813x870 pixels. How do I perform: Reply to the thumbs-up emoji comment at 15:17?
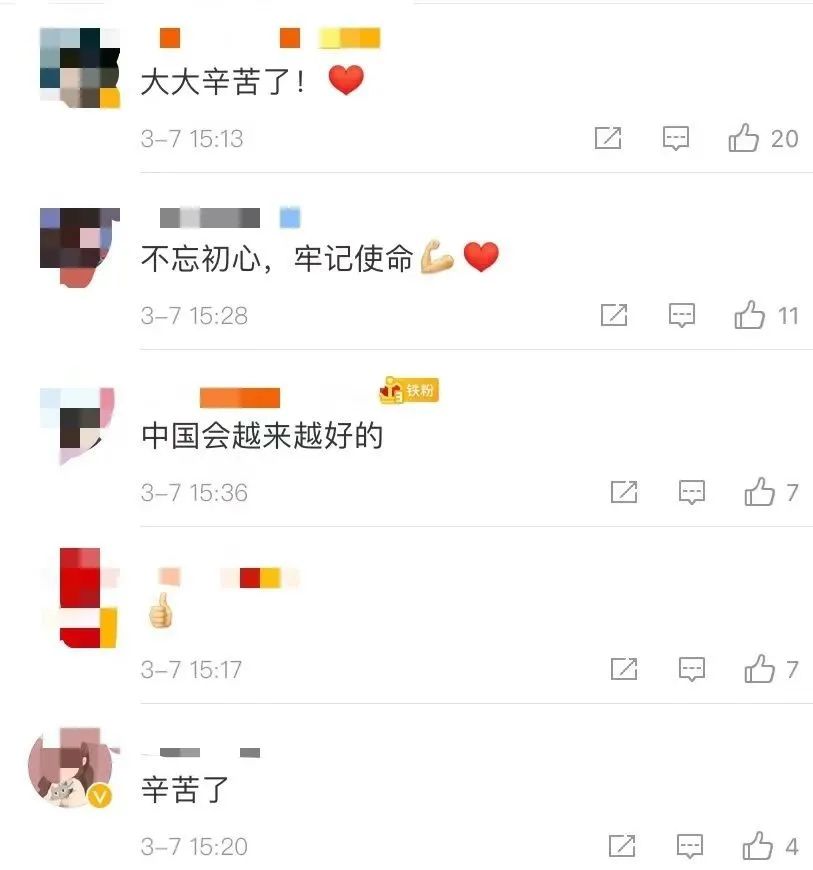(692, 669)
